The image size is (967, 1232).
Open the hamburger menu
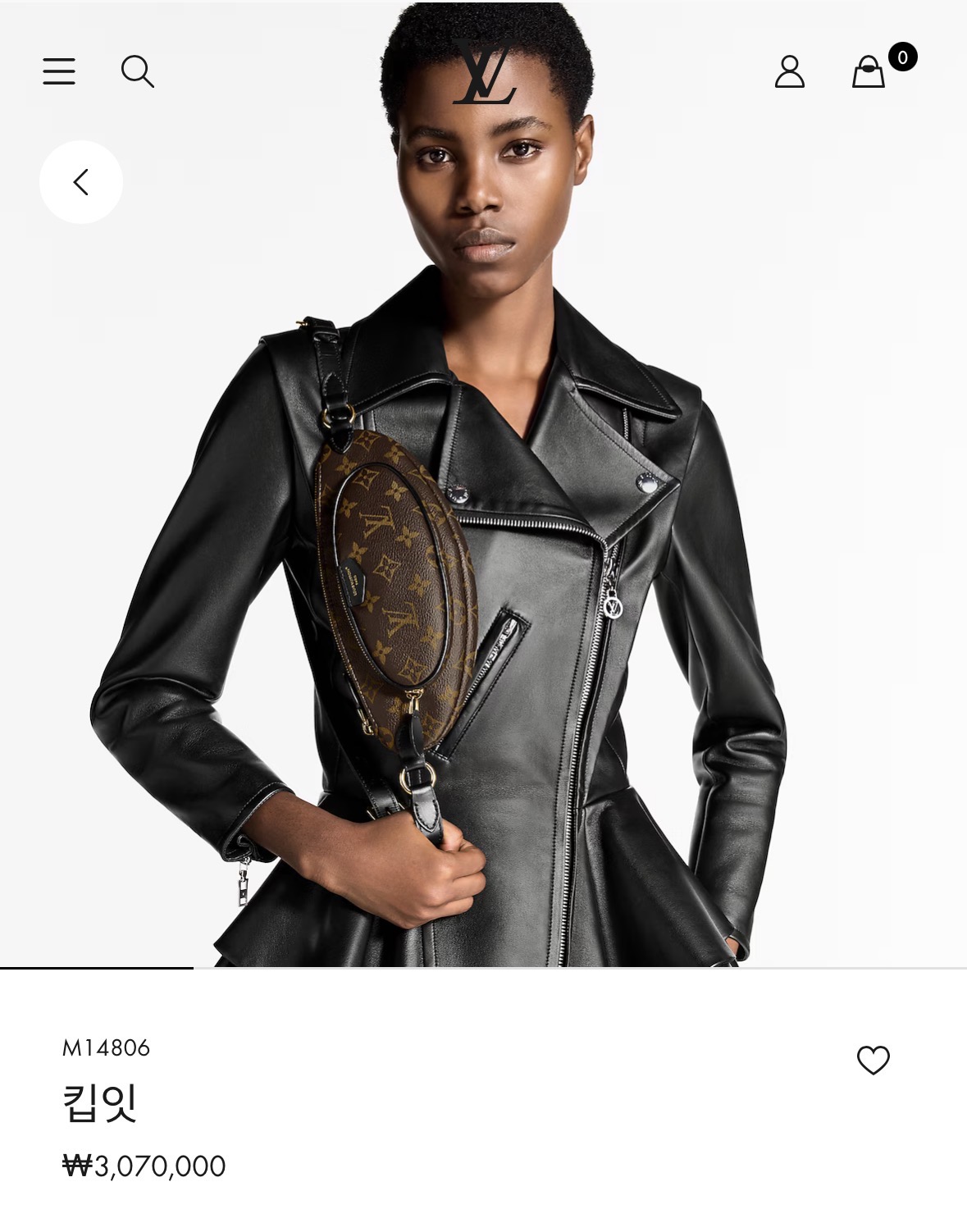(x=59, y=71)
